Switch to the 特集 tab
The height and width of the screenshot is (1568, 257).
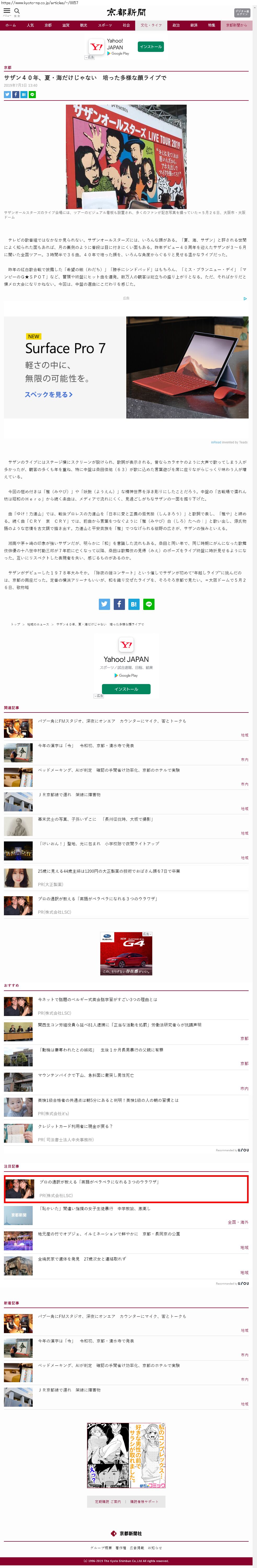pyautogui.click(x=211, y=26)
